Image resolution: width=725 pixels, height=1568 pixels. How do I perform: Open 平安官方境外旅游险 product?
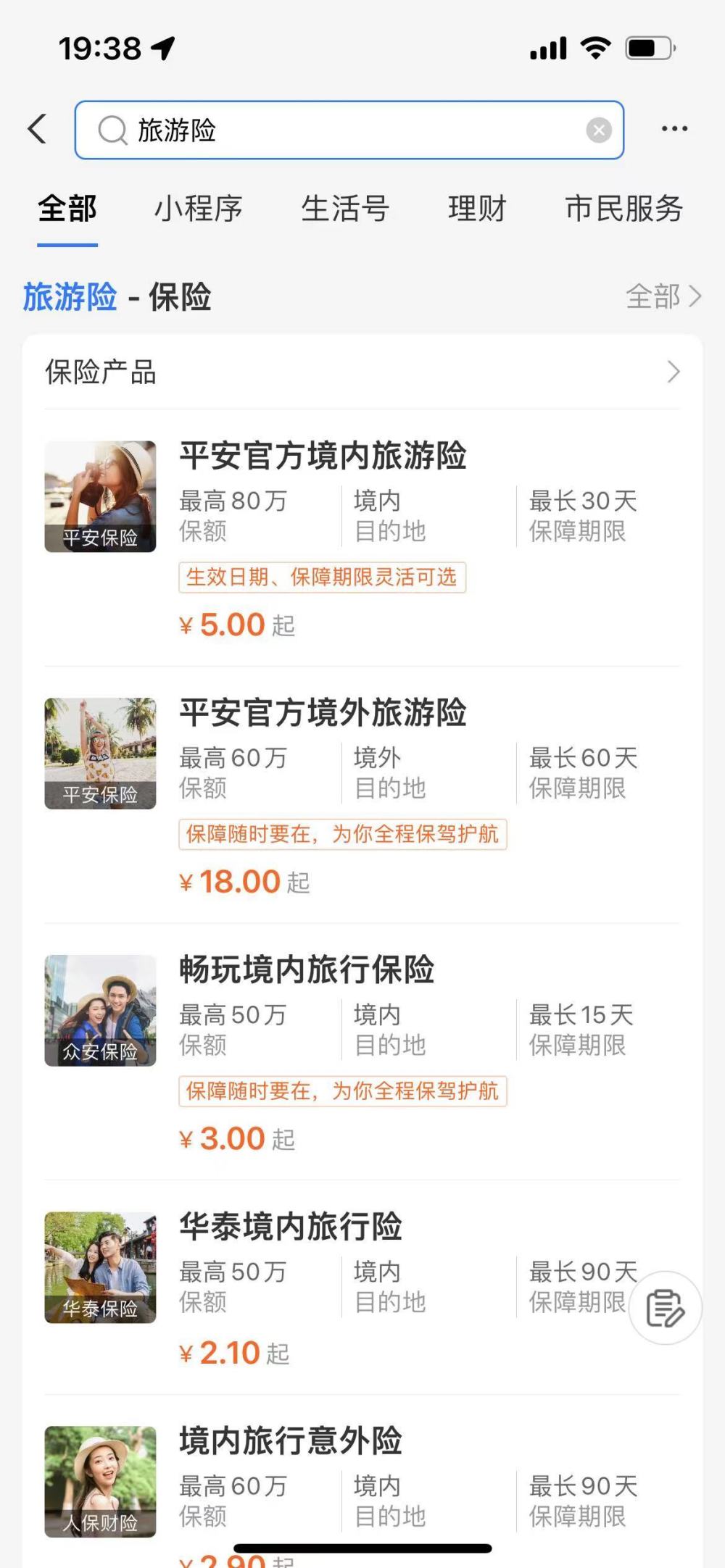coord(324,712)
